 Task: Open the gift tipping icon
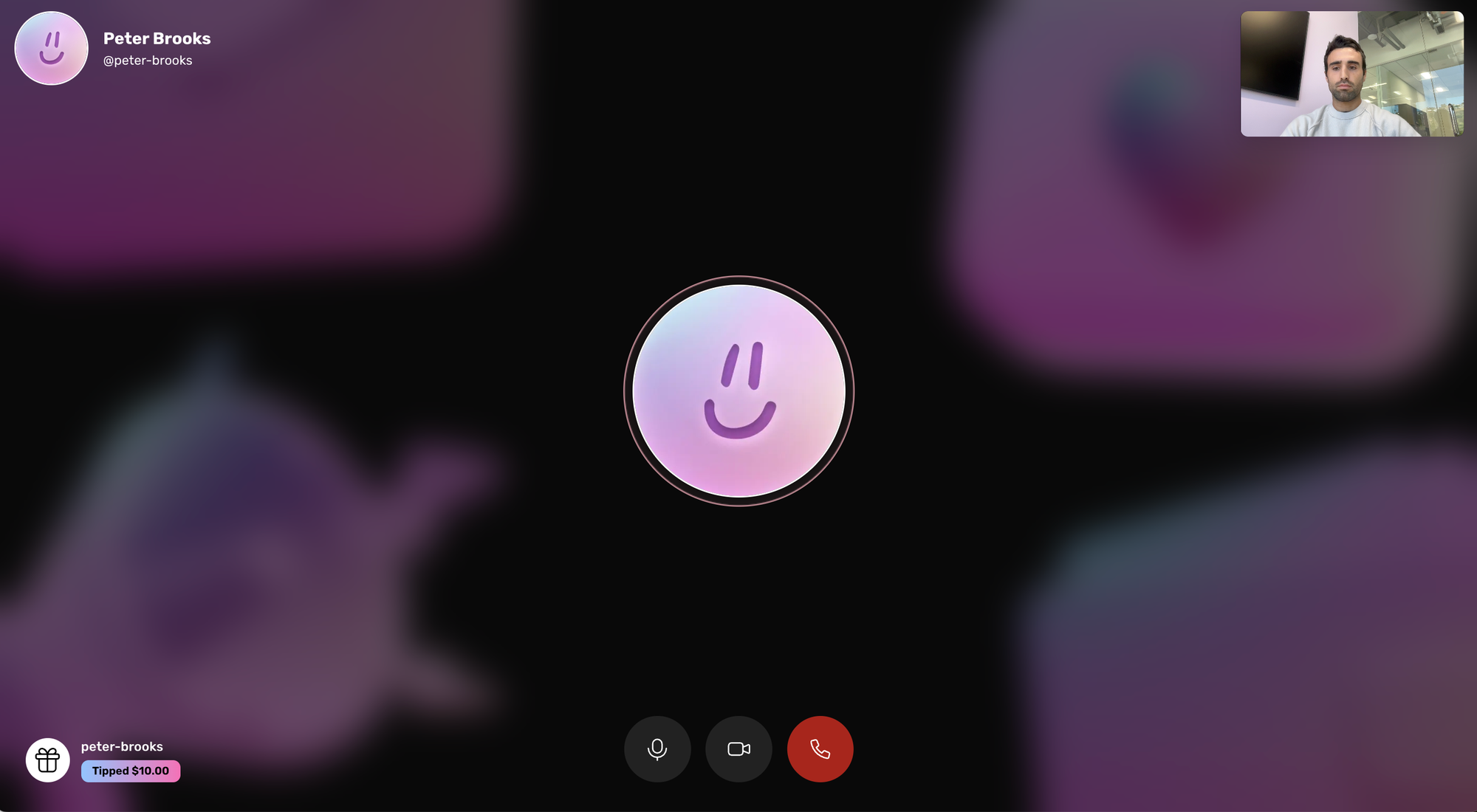tap(48, 760)
